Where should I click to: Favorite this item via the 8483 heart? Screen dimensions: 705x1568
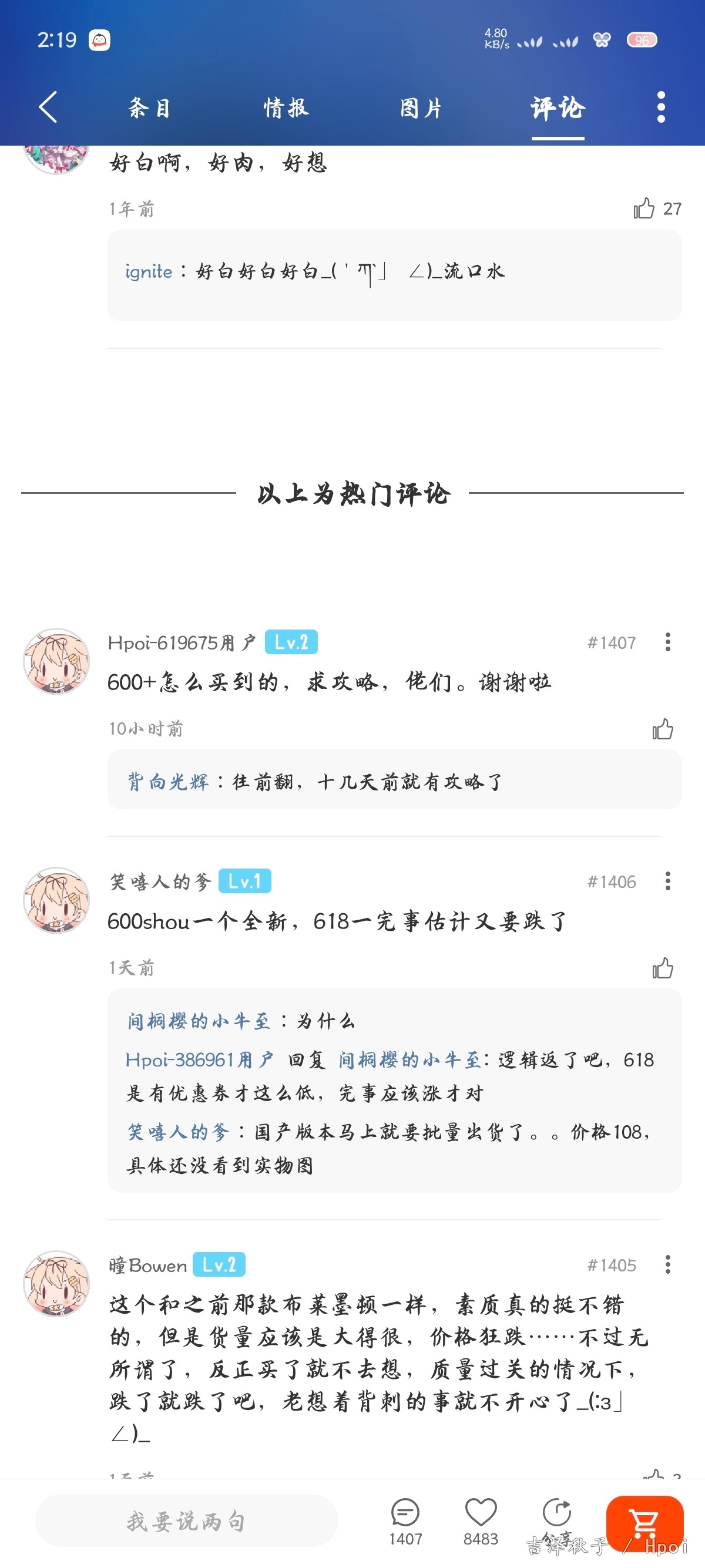point(481,1521)
